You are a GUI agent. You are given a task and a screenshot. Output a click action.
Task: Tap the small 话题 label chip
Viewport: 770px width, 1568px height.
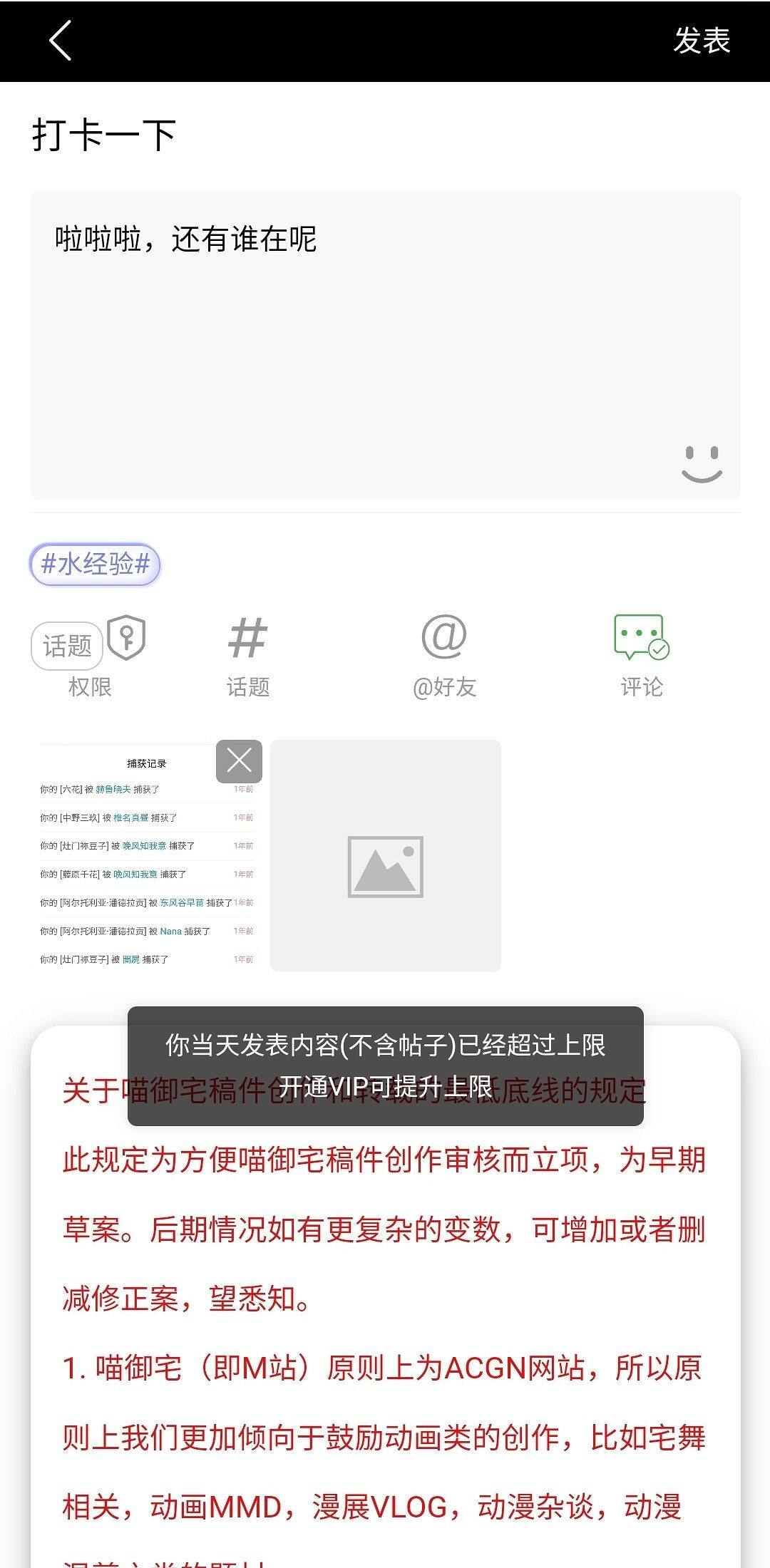pyautogui.click(x=67, y=646)
